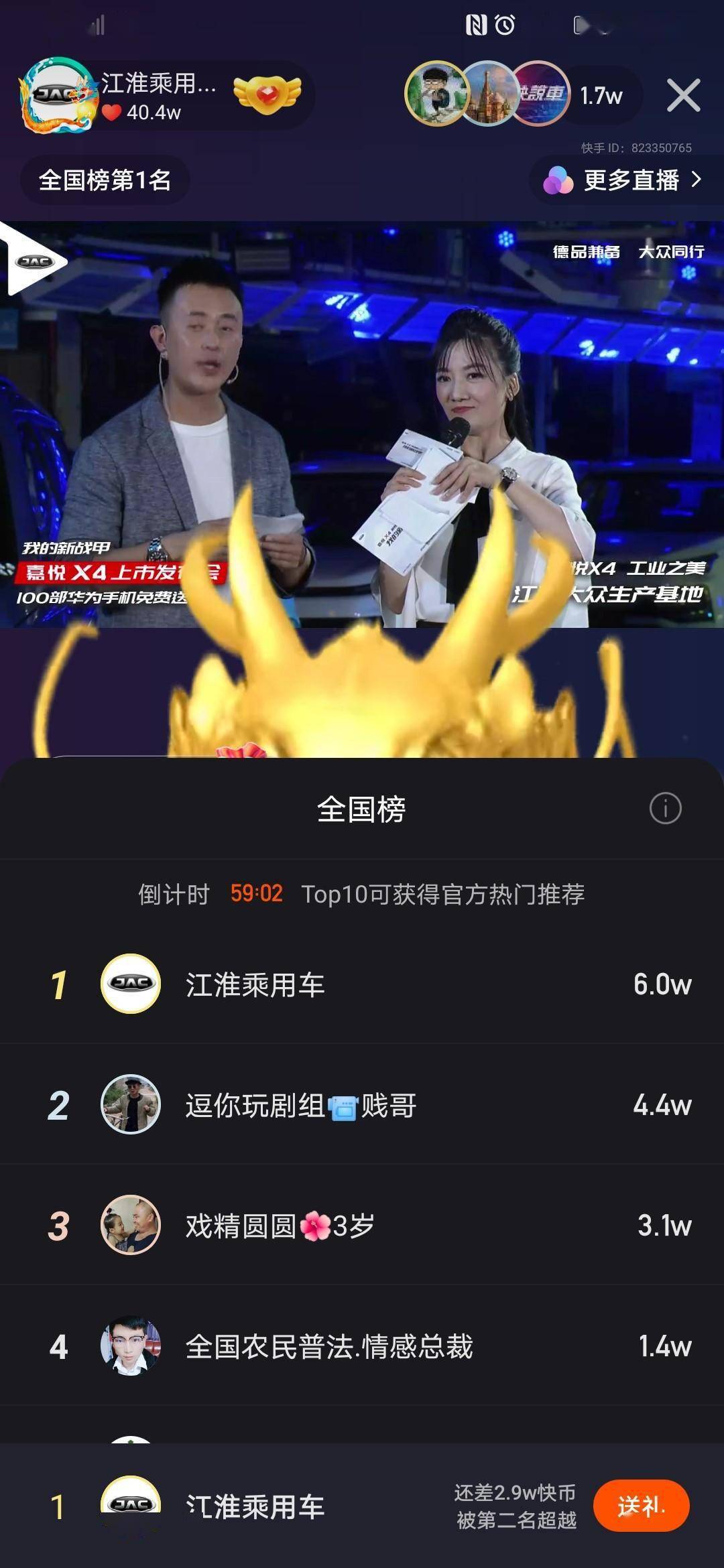View the 1.7w audience list

pos(601,96)
